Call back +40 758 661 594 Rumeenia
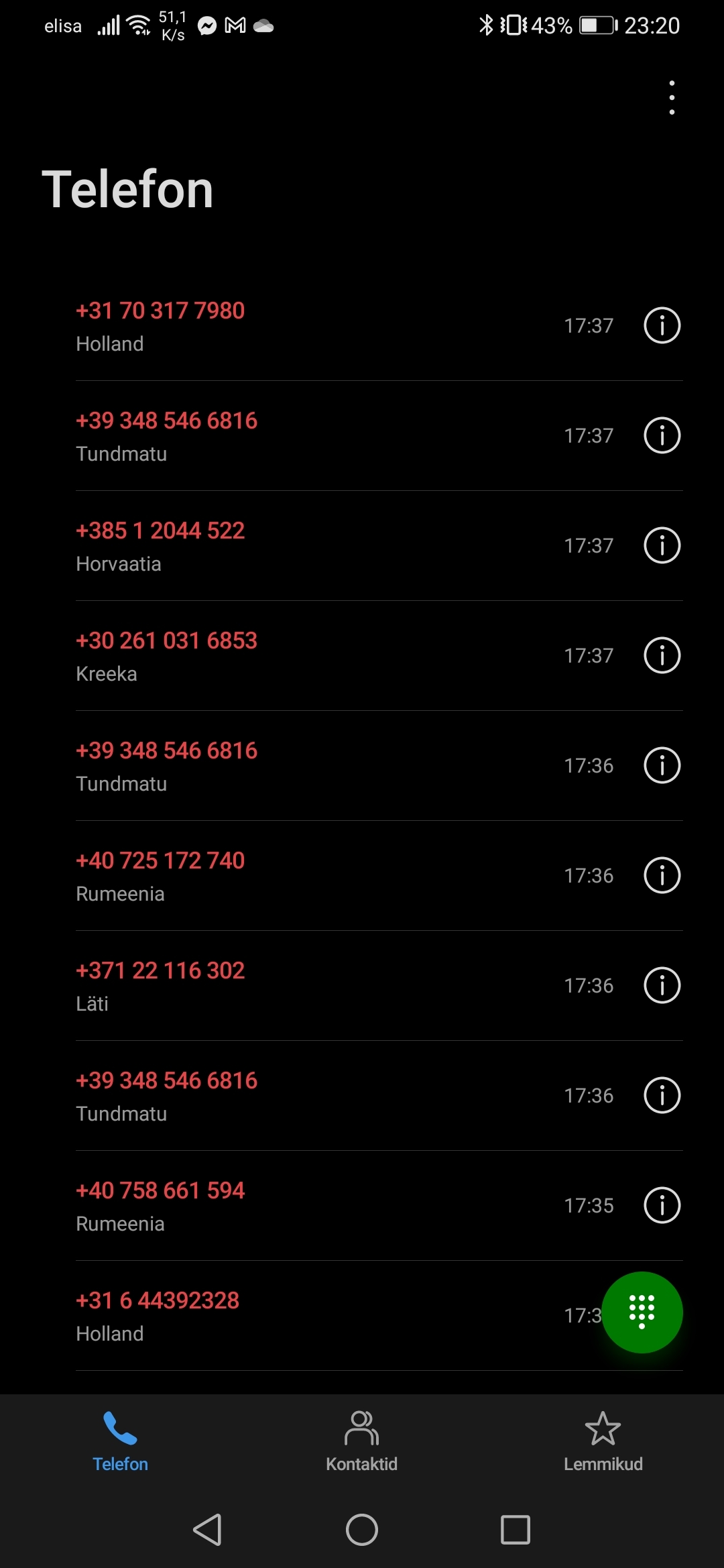Screen dimensions: 724x1568 [315, 1206]
